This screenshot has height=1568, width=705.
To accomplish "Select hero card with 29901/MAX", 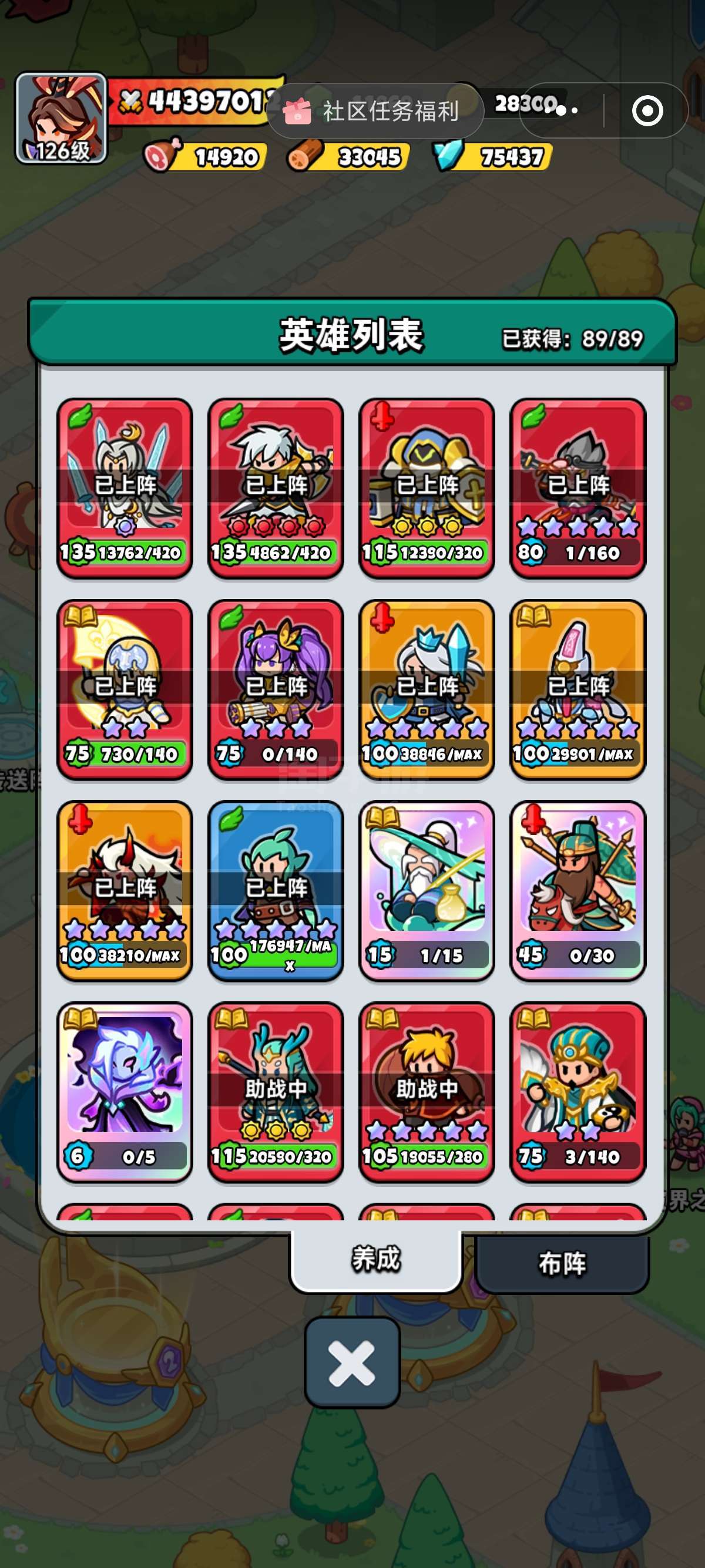I will pos(578,688).
